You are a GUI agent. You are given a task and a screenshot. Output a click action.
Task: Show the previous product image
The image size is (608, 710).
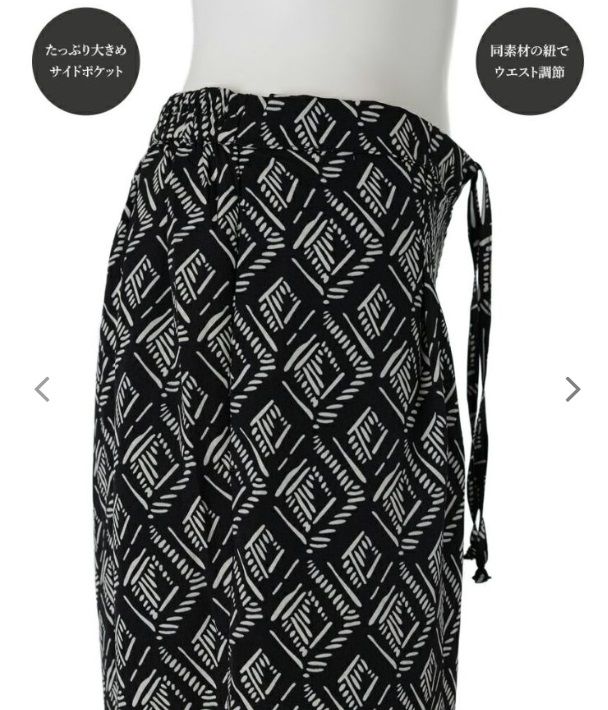pyautogui.click(x=42, y=389)
